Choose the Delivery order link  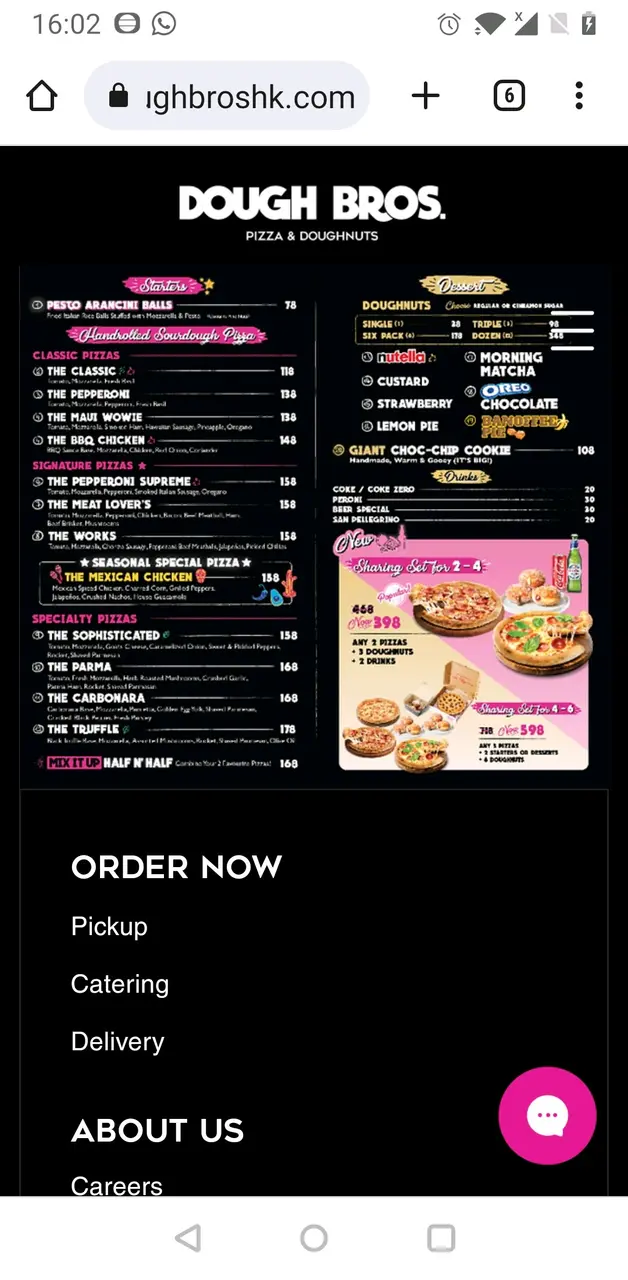coord(117,1041)
